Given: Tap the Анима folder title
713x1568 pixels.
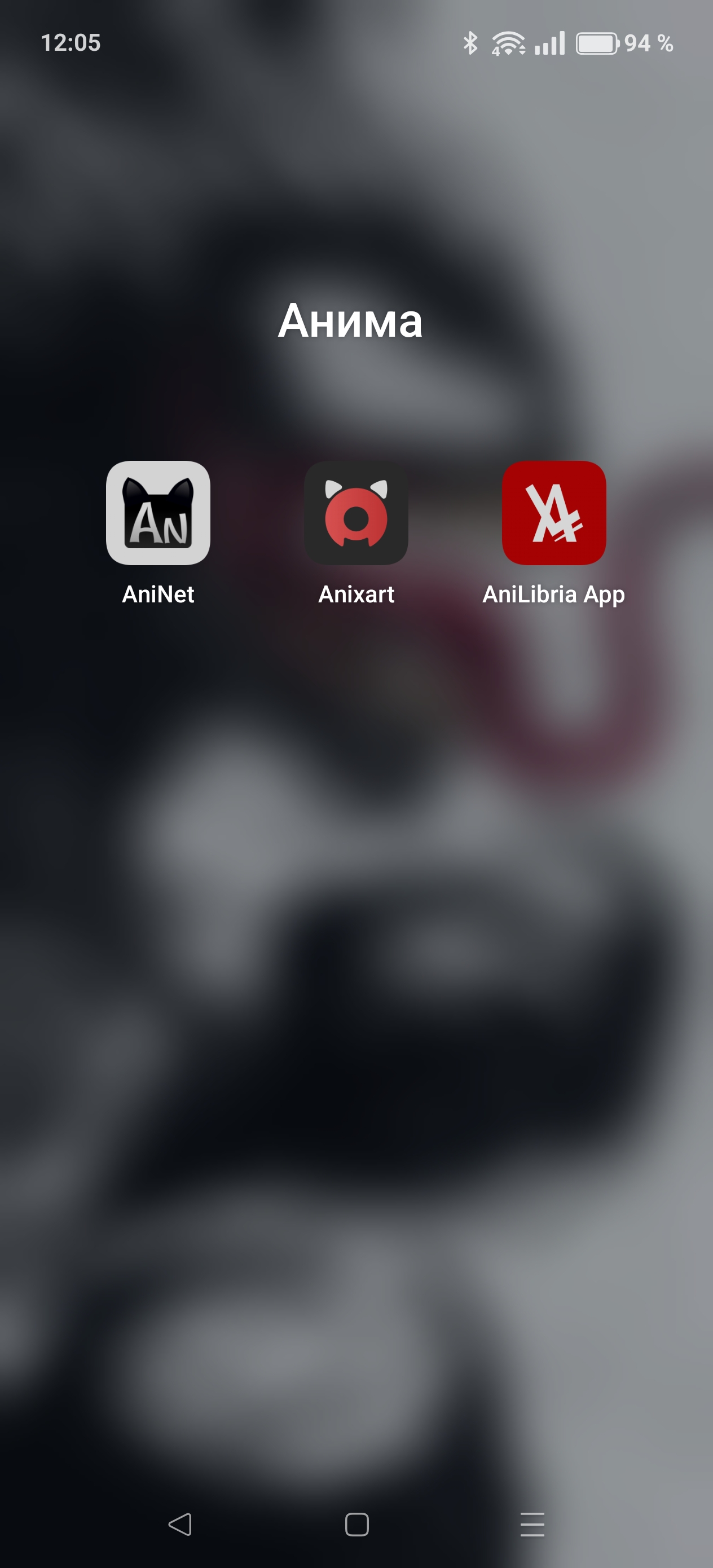Looking at the screenshot, I should [x=350, y=320].
